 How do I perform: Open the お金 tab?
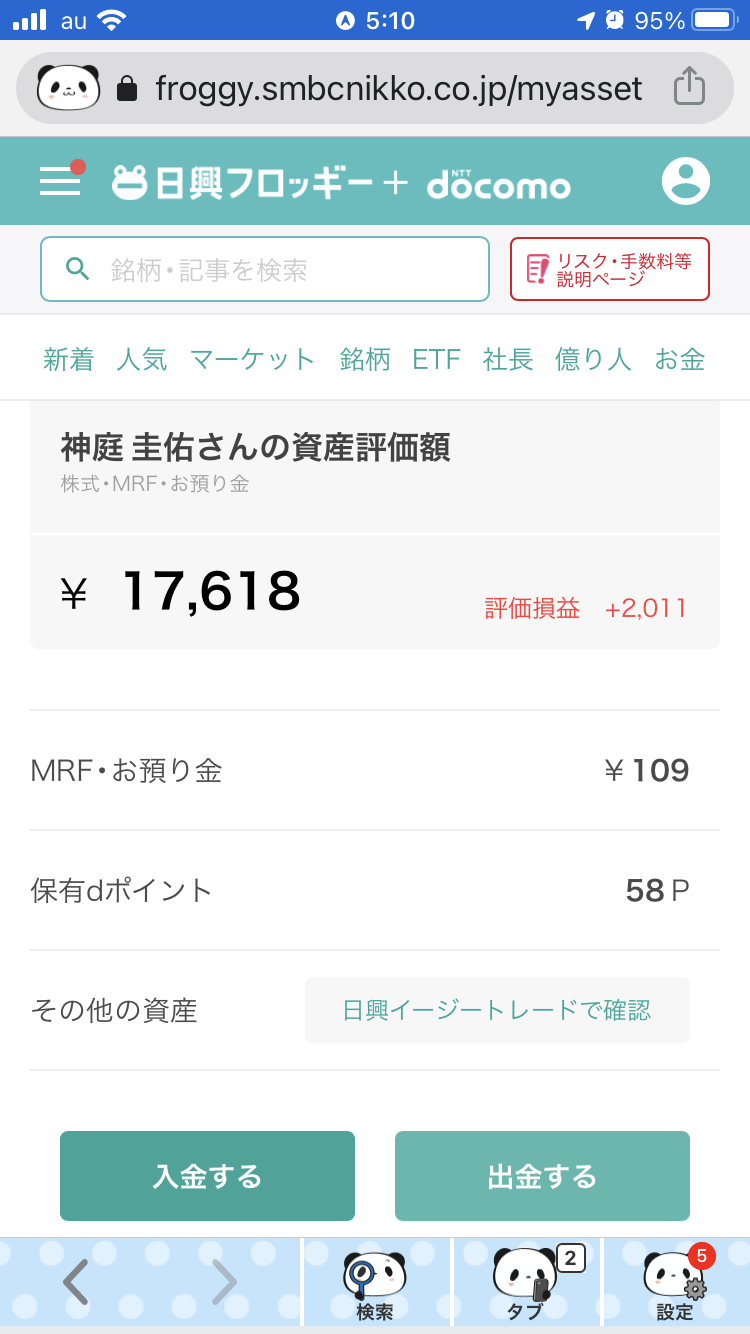point(680,360)
